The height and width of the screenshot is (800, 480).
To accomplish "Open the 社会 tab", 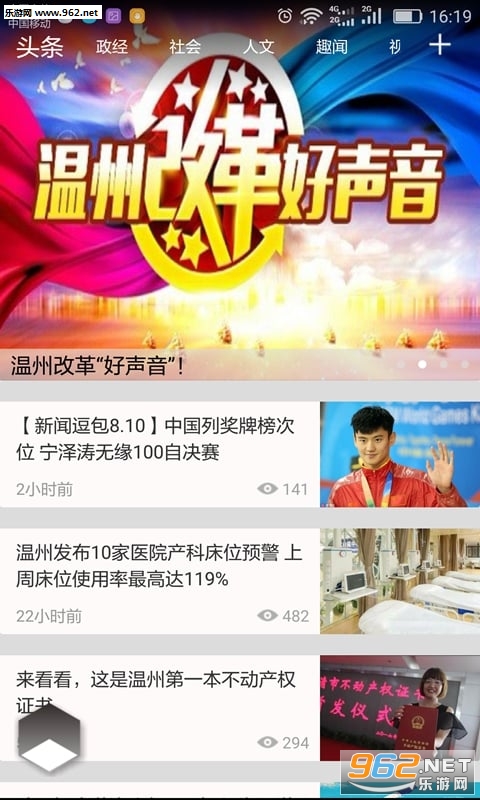I will point(185,47).
